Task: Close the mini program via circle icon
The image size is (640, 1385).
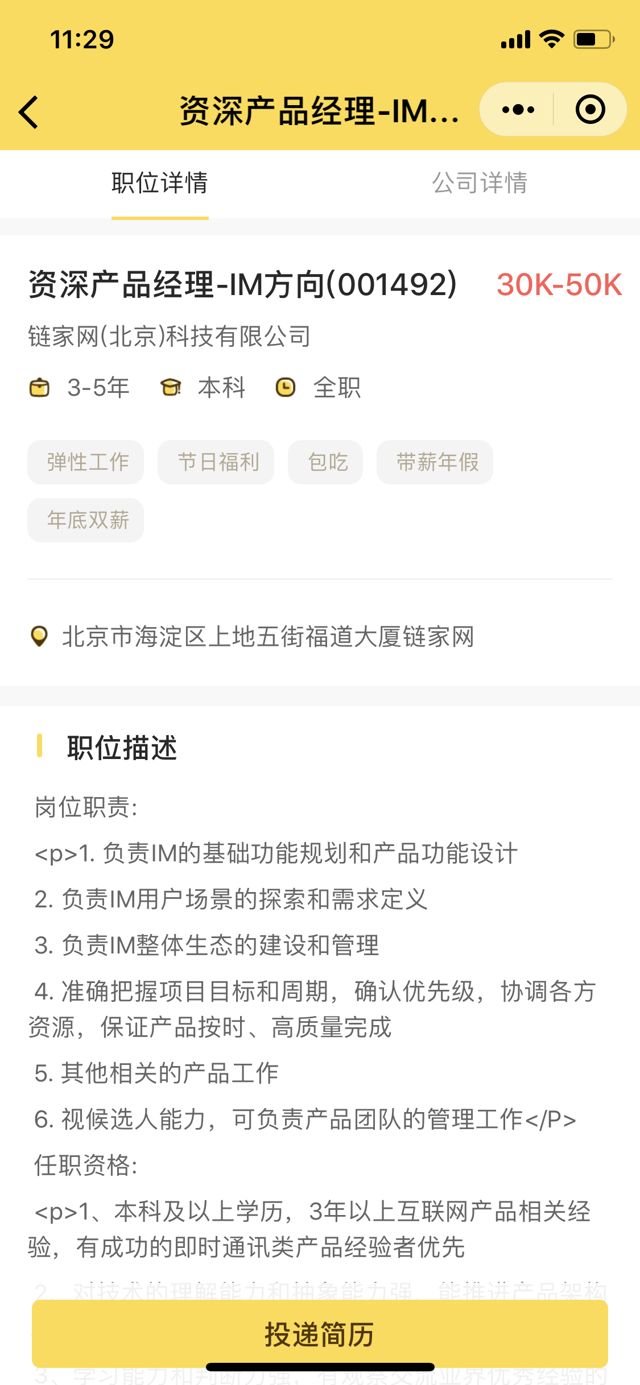Action: 590,110
